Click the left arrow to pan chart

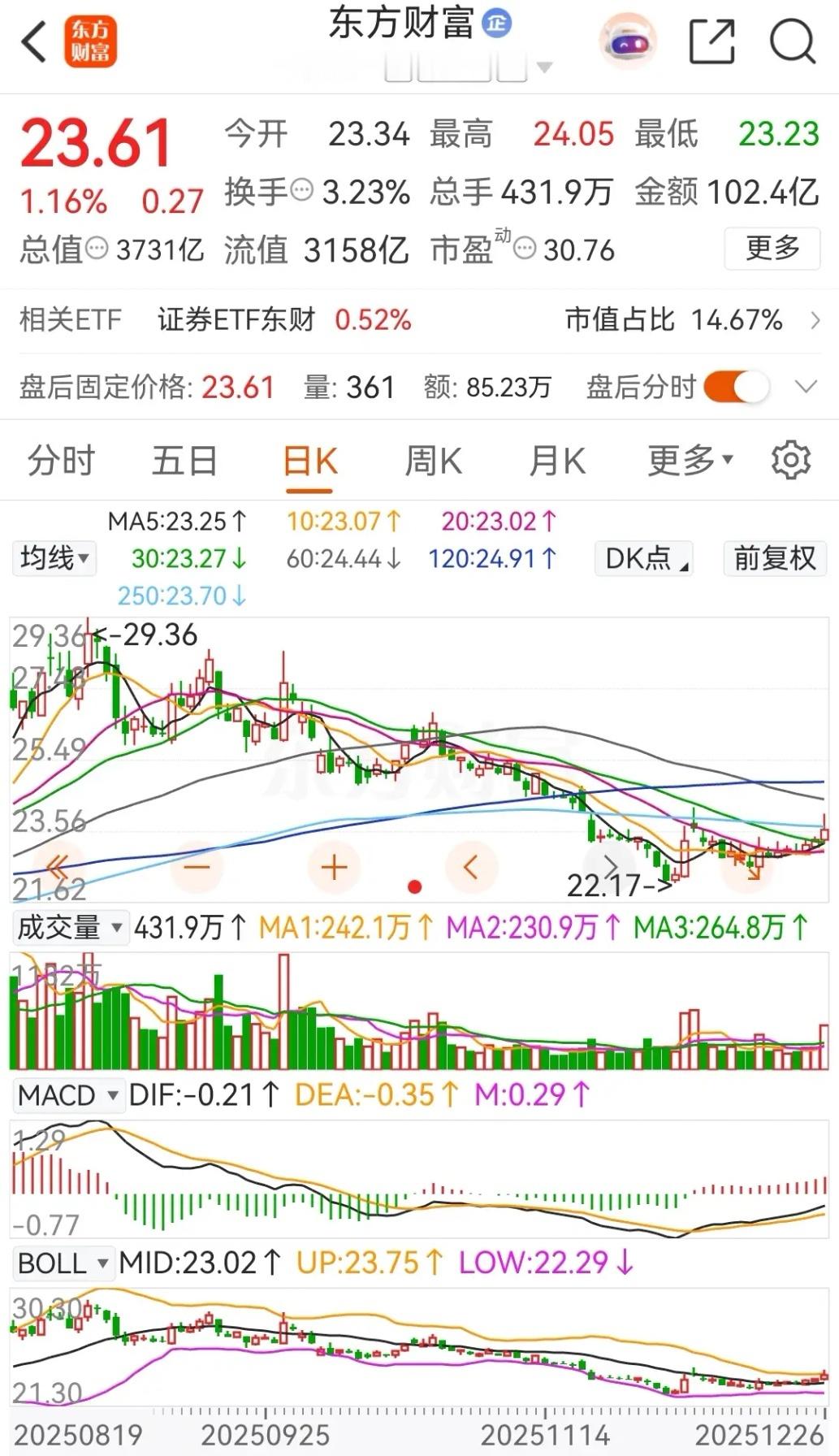click(x=471, y=867)
